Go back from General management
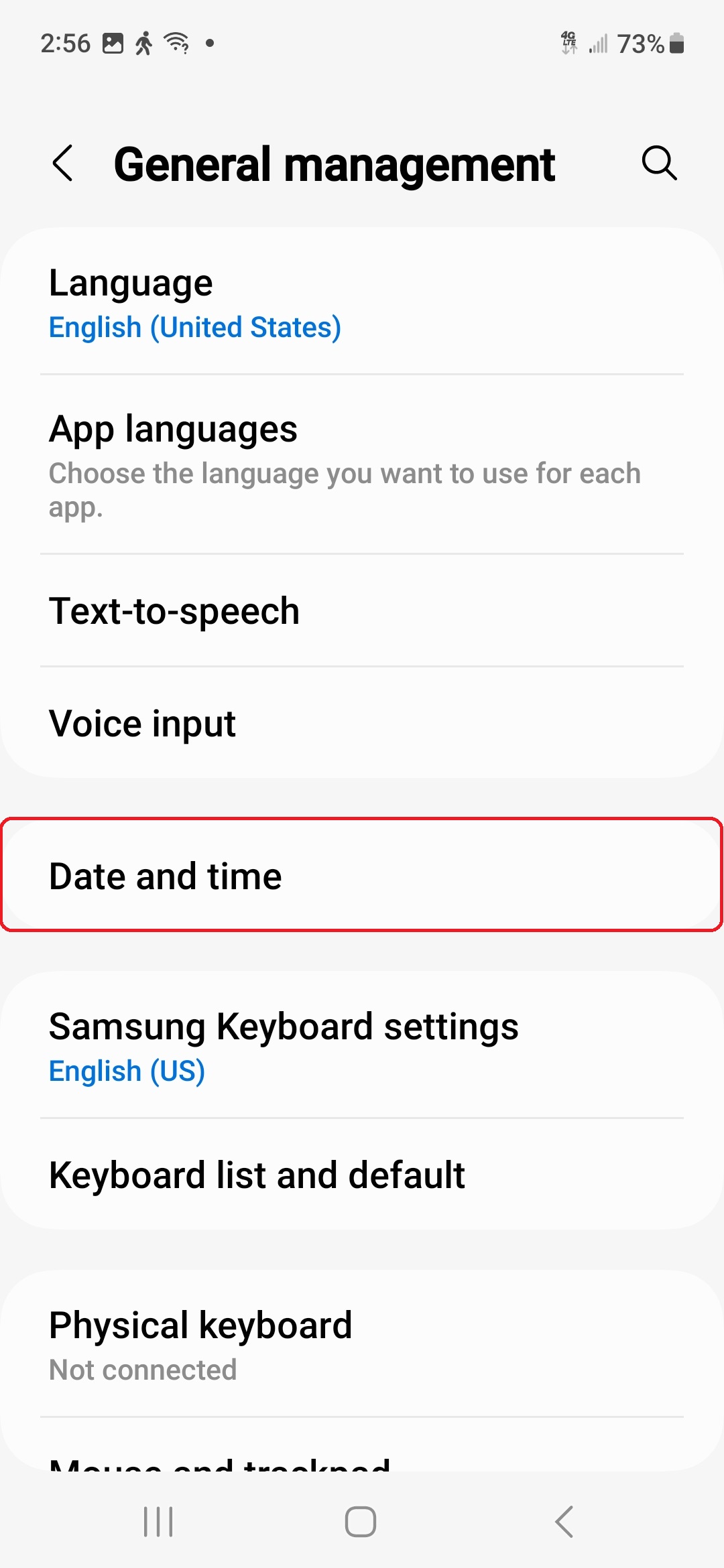 63,164
